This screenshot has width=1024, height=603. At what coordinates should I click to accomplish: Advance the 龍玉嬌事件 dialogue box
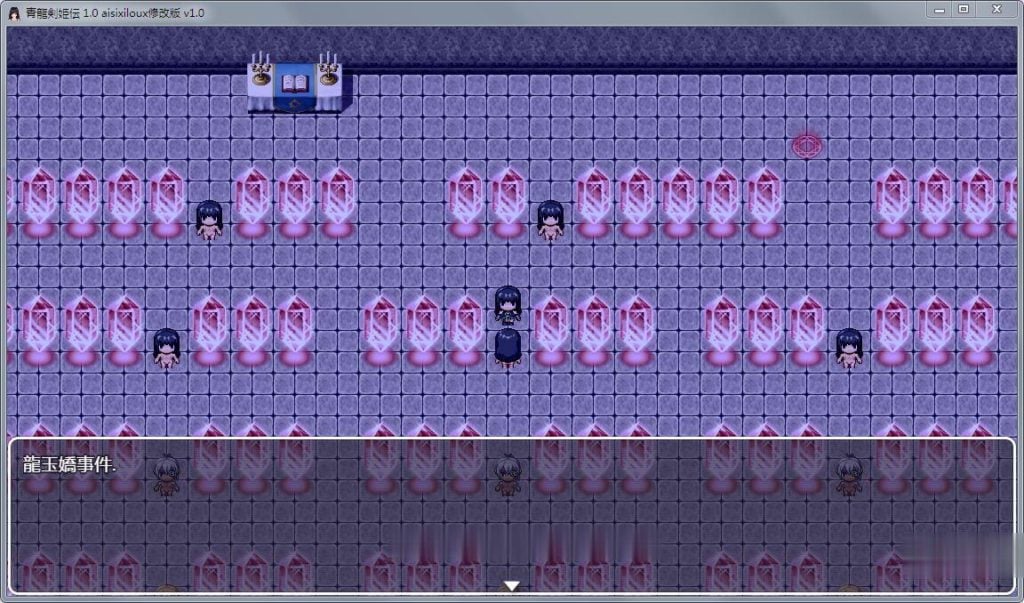point(511,585)
